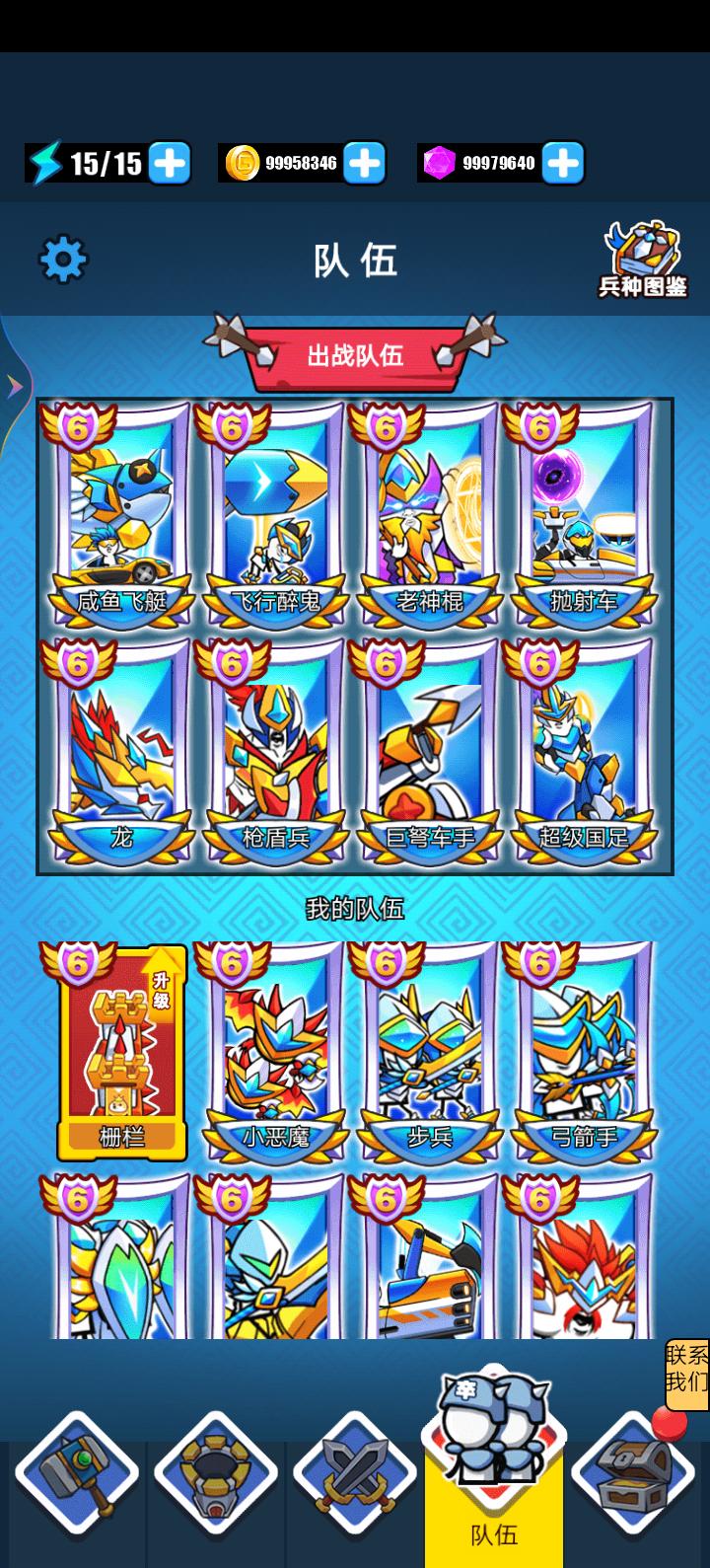This screenshot has width=710, height=1568.
Task: Tap the 老神棍 unit card
Action: tap(430, 515)
